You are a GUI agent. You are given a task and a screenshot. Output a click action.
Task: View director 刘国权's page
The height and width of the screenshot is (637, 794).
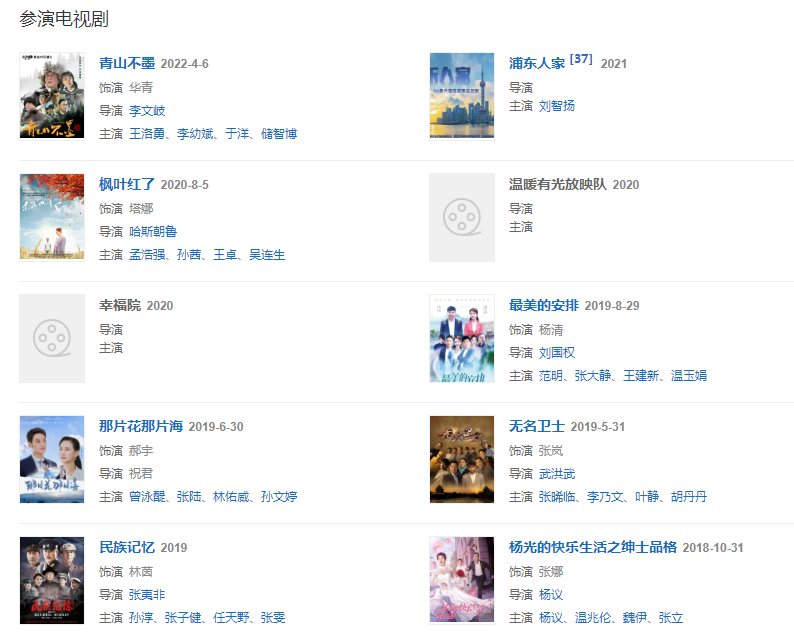[557, 353]
